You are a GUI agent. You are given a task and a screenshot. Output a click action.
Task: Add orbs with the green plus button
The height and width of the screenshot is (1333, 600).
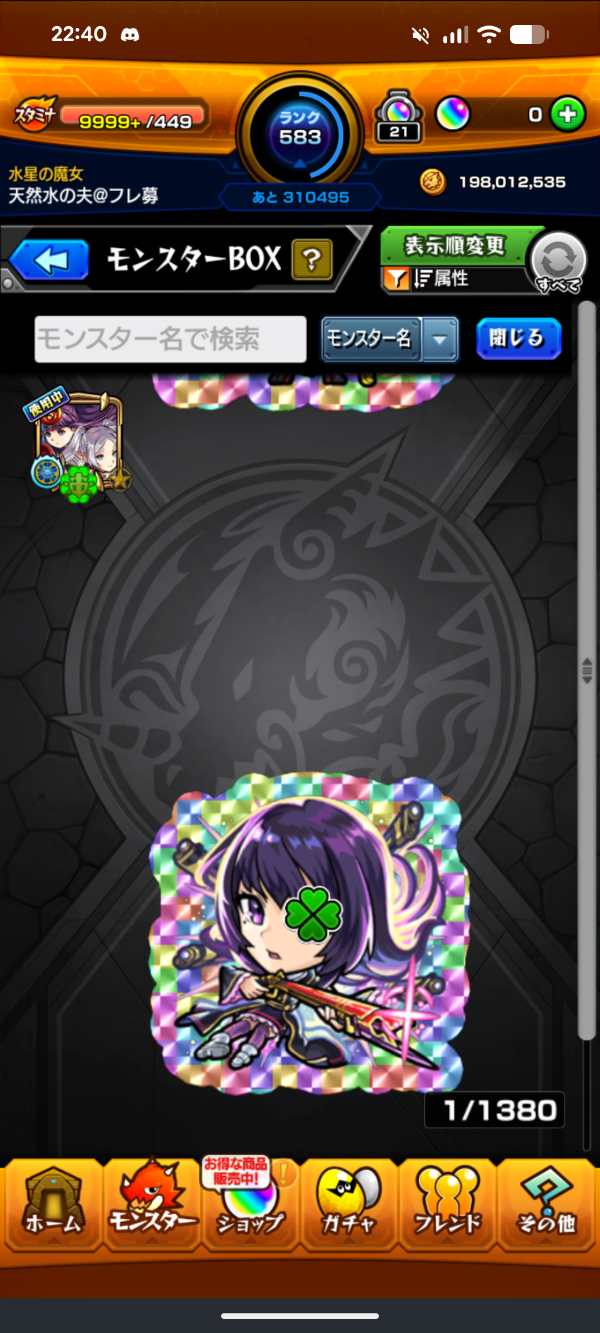click(x=568, y=114)
